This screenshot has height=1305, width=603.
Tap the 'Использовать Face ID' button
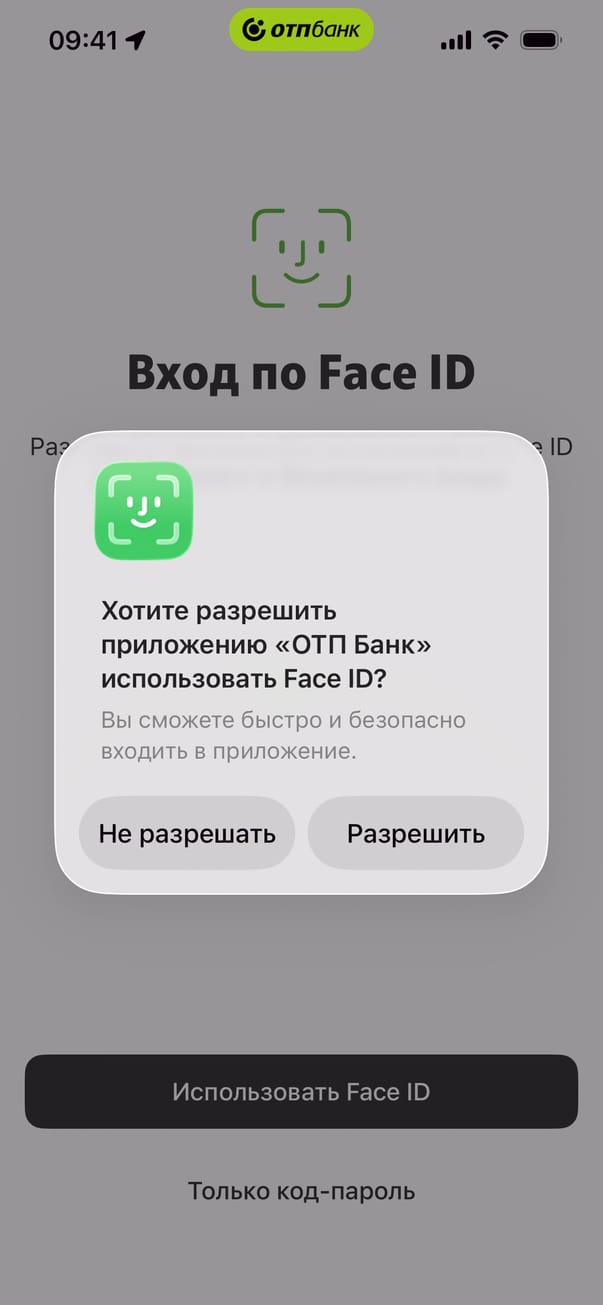point(301,1091)
